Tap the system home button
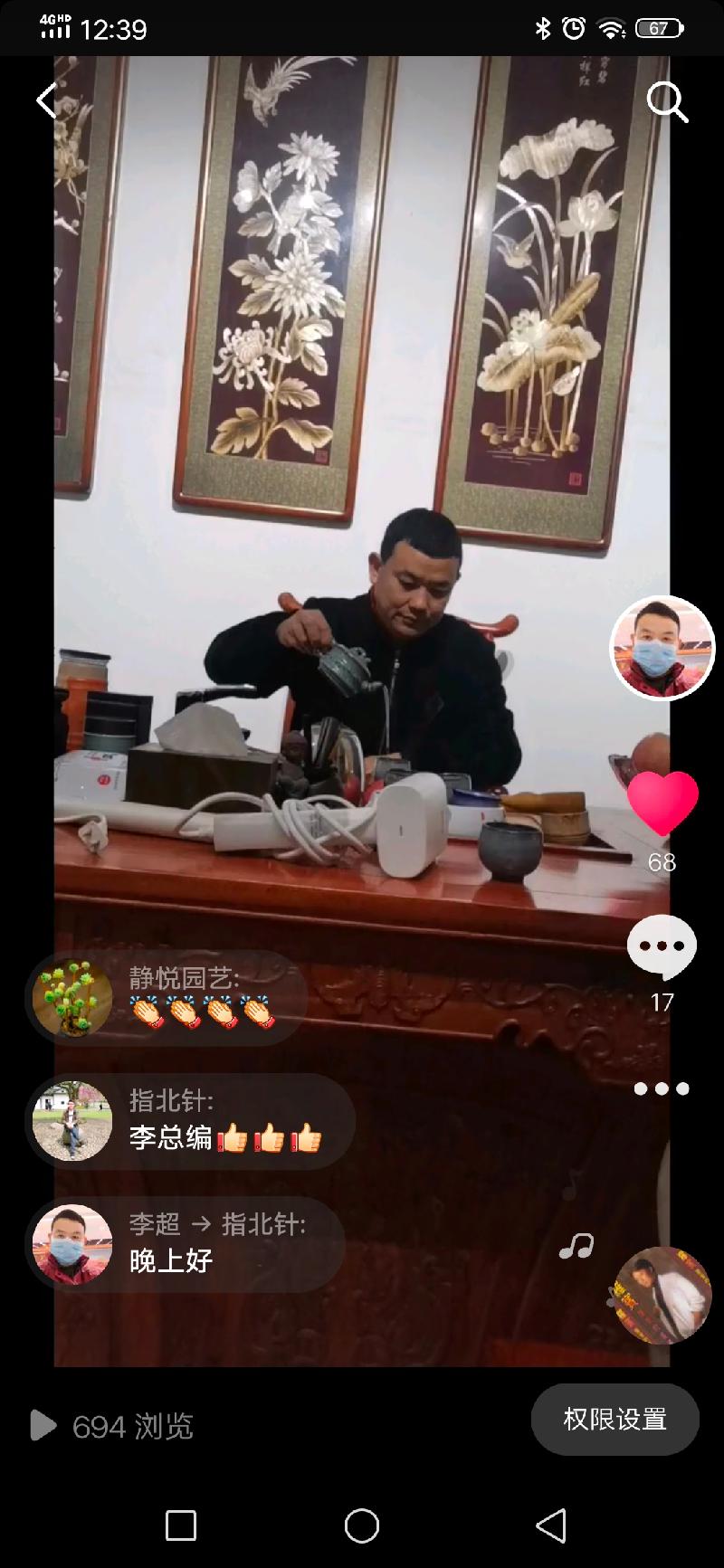The height and width of the screenshot is (1568, 724). click(x=362, y=1525)
